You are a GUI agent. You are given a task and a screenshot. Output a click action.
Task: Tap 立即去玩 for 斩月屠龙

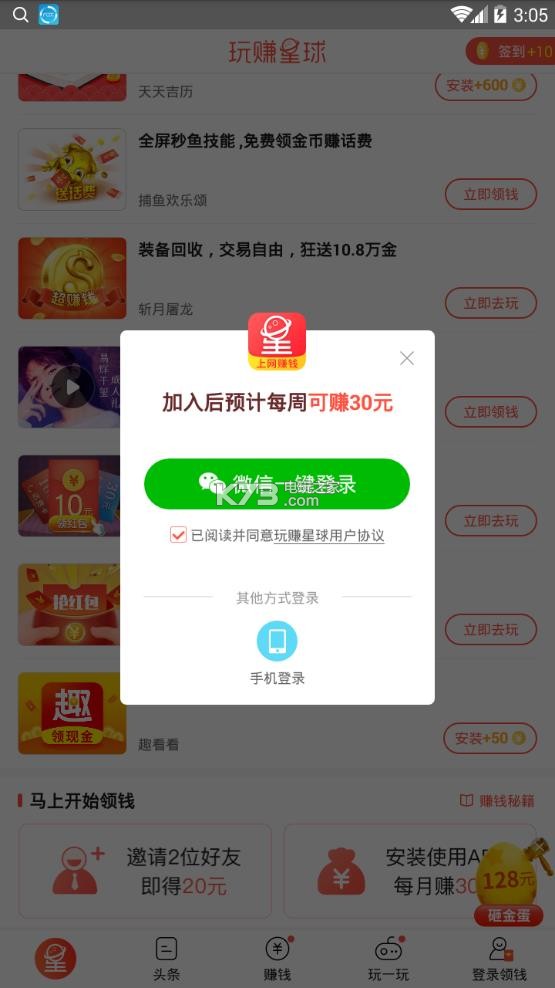491,303
